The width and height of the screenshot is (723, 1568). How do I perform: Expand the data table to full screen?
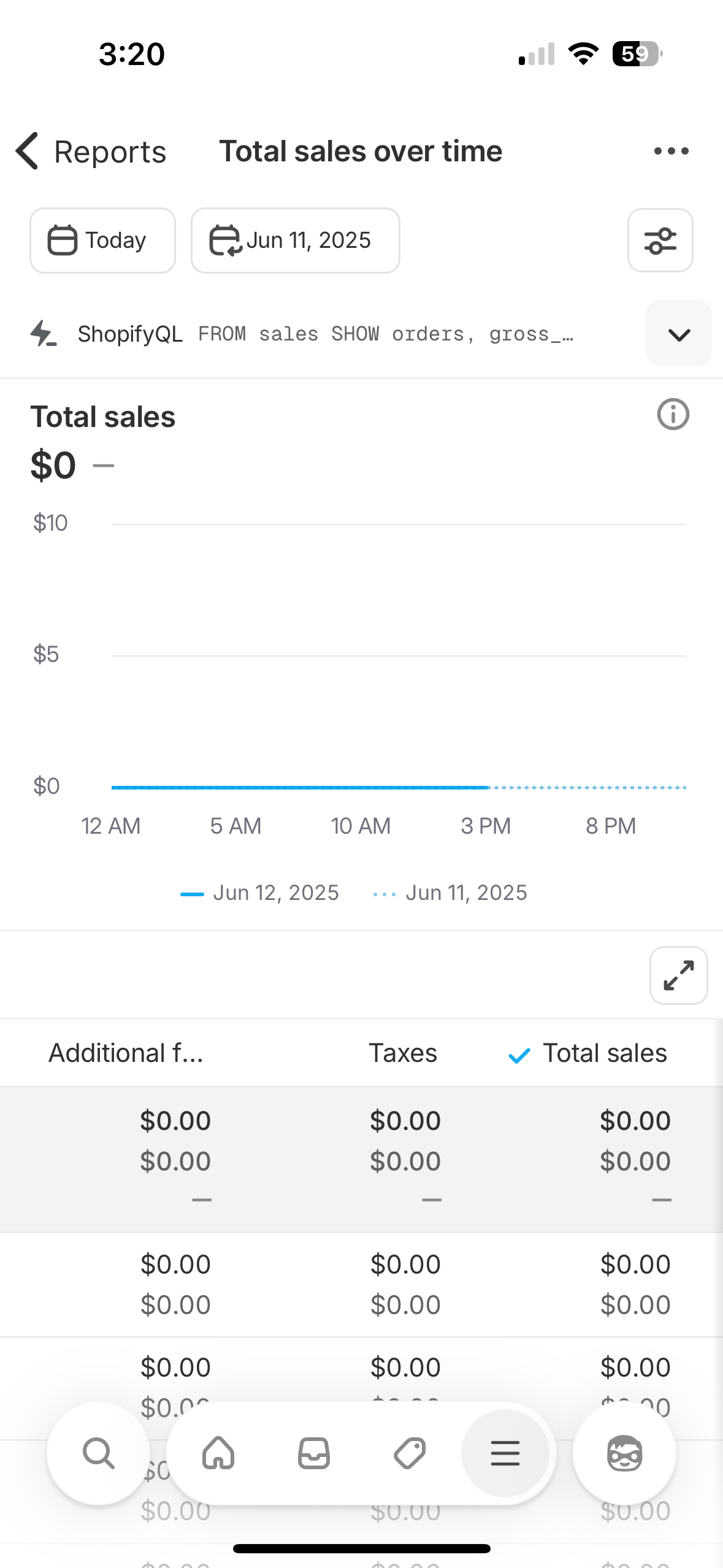678,975
